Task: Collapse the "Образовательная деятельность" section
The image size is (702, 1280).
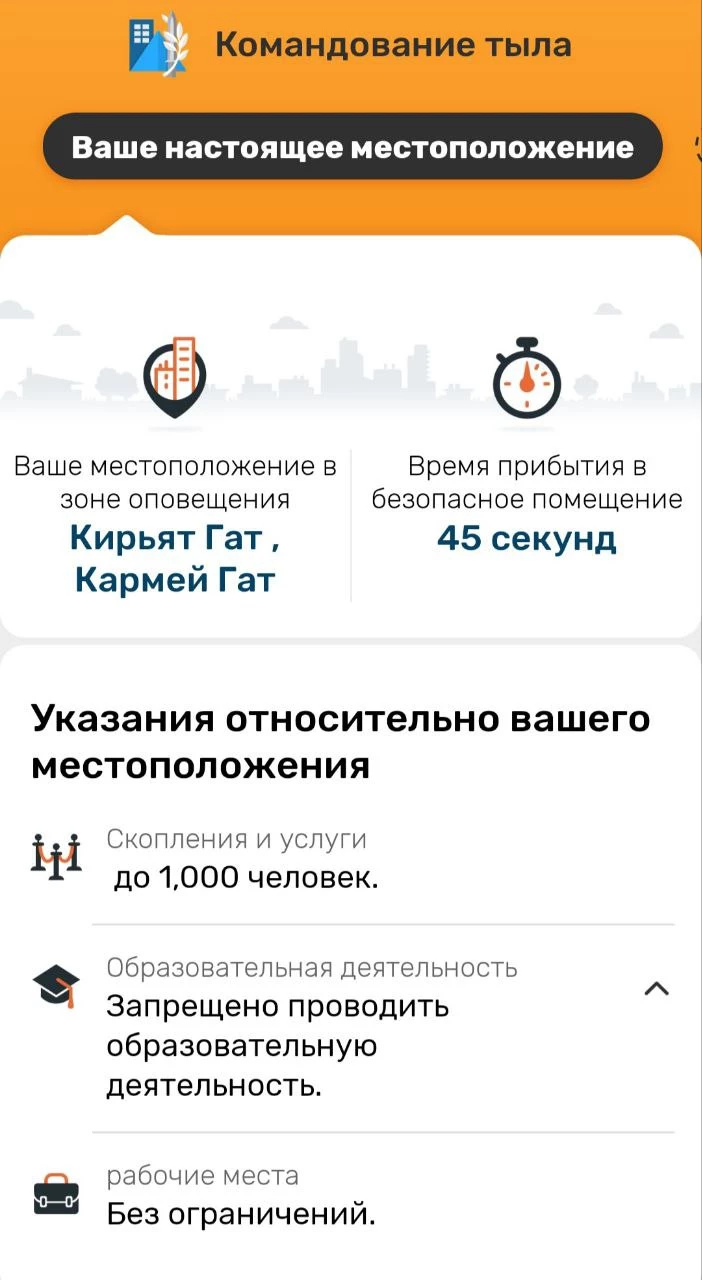Action: click(x=656, y=989)
